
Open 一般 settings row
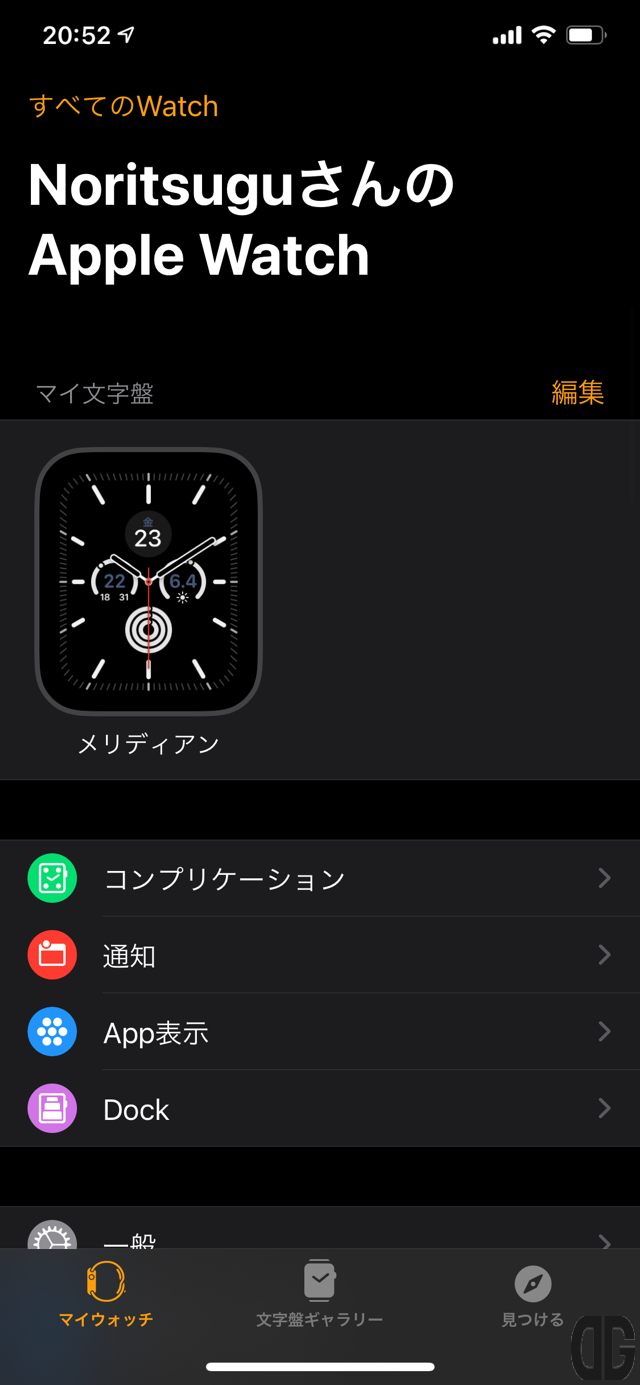click(320, 1236)
